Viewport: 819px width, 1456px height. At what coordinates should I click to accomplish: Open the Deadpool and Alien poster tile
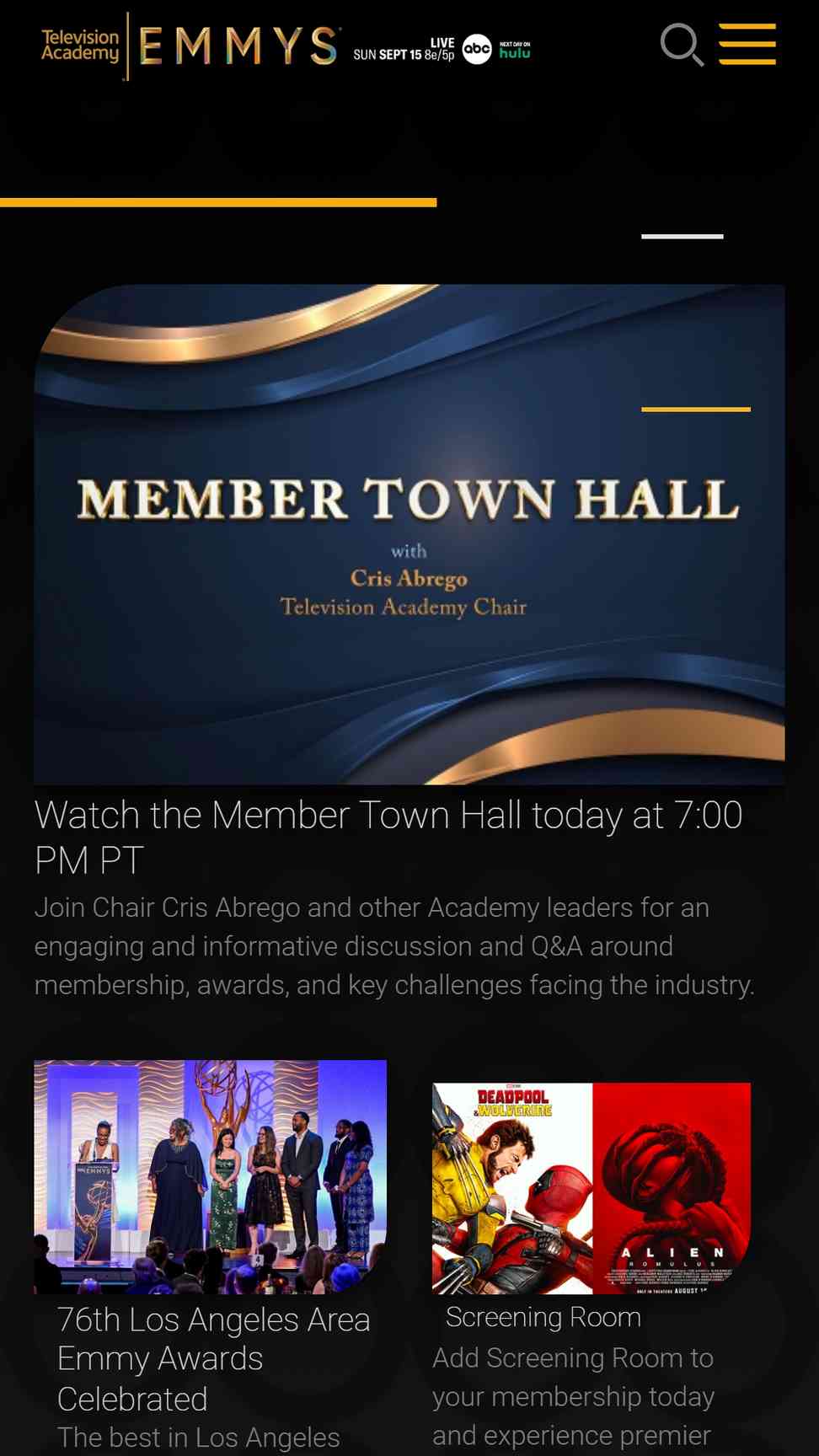click(x=591, y=1188)
